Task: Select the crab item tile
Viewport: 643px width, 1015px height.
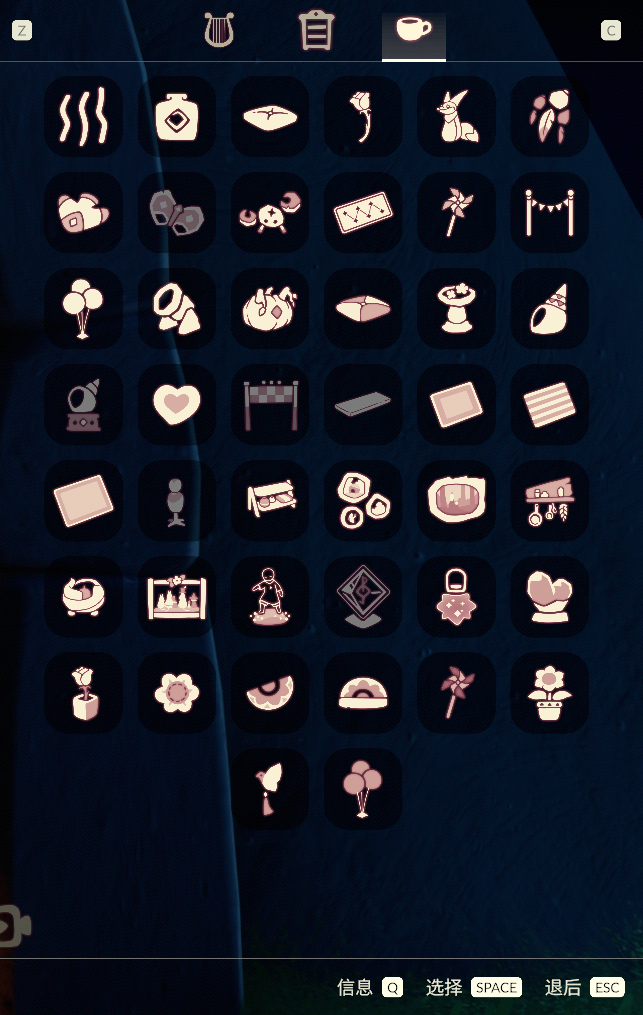Action: click(270, 213)
